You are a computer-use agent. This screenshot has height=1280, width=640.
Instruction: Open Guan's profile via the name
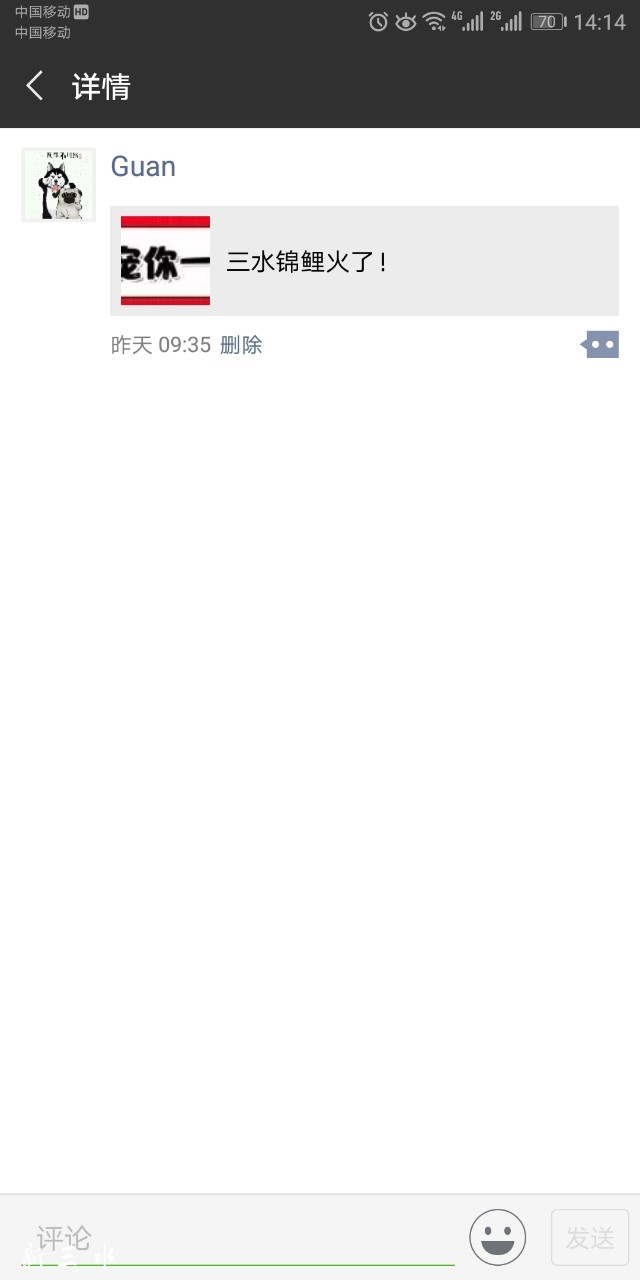(143, 166)
